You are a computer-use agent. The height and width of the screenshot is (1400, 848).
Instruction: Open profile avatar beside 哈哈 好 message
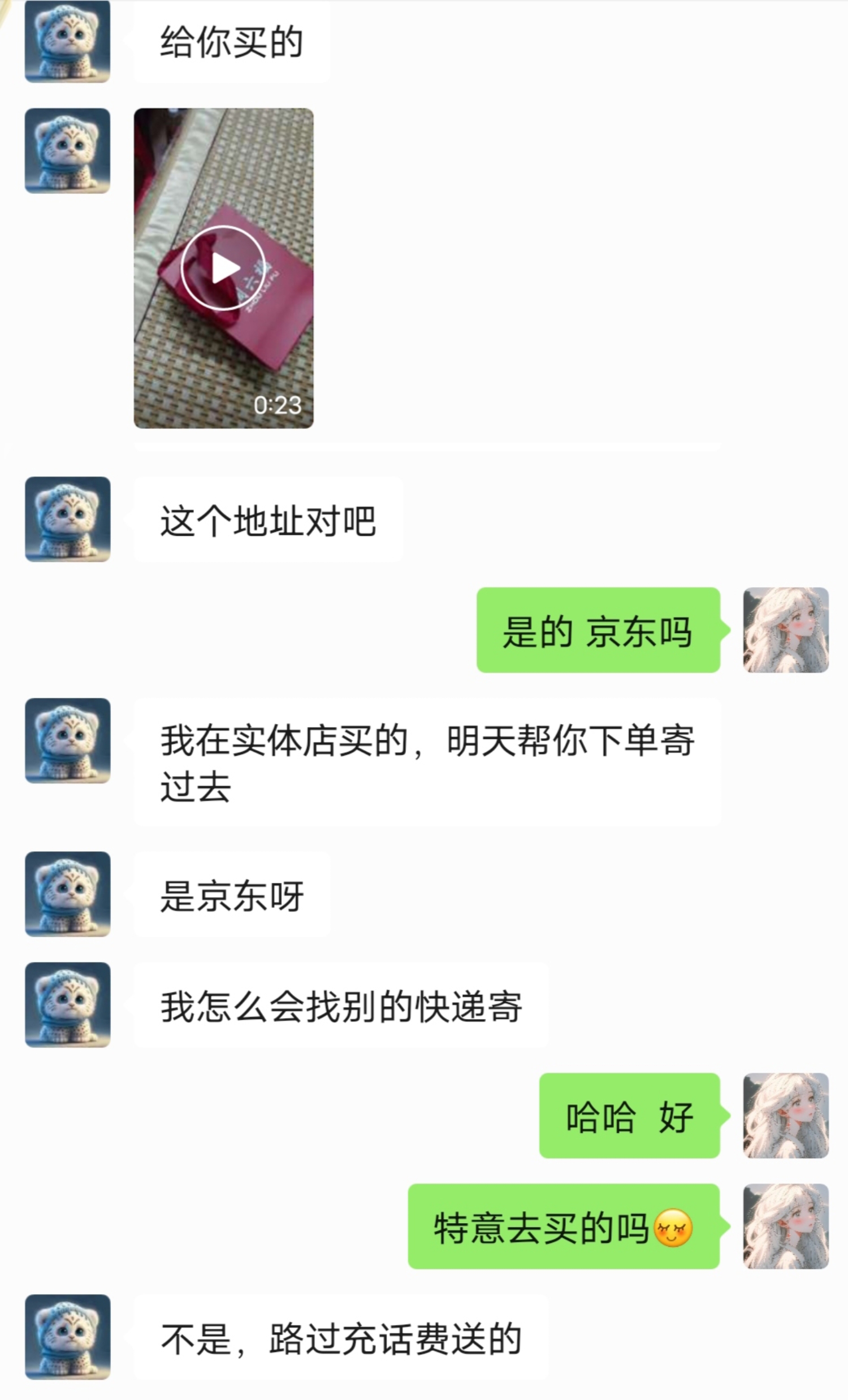click(785, 1115)
